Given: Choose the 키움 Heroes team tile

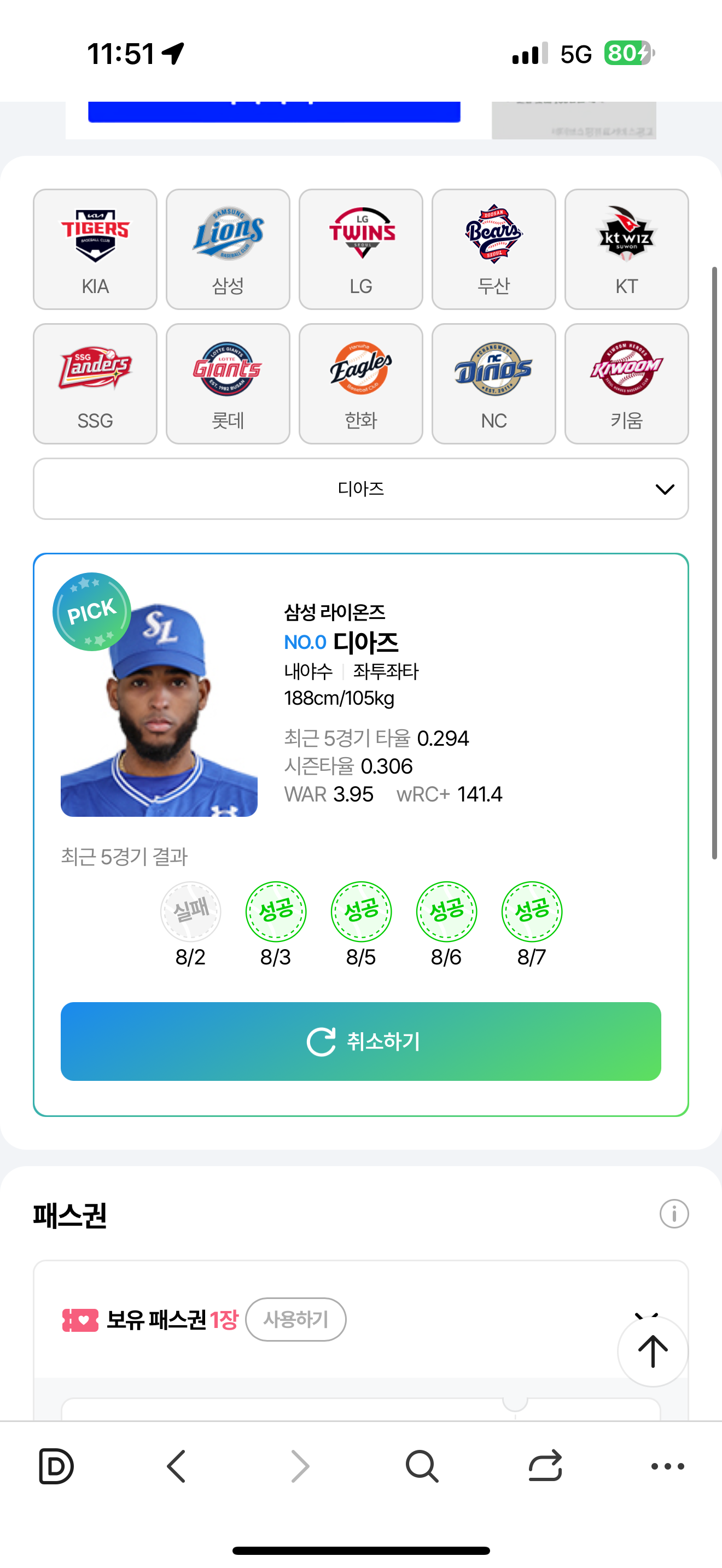Looking at the screenshot, I should click(x=626, y=383).
